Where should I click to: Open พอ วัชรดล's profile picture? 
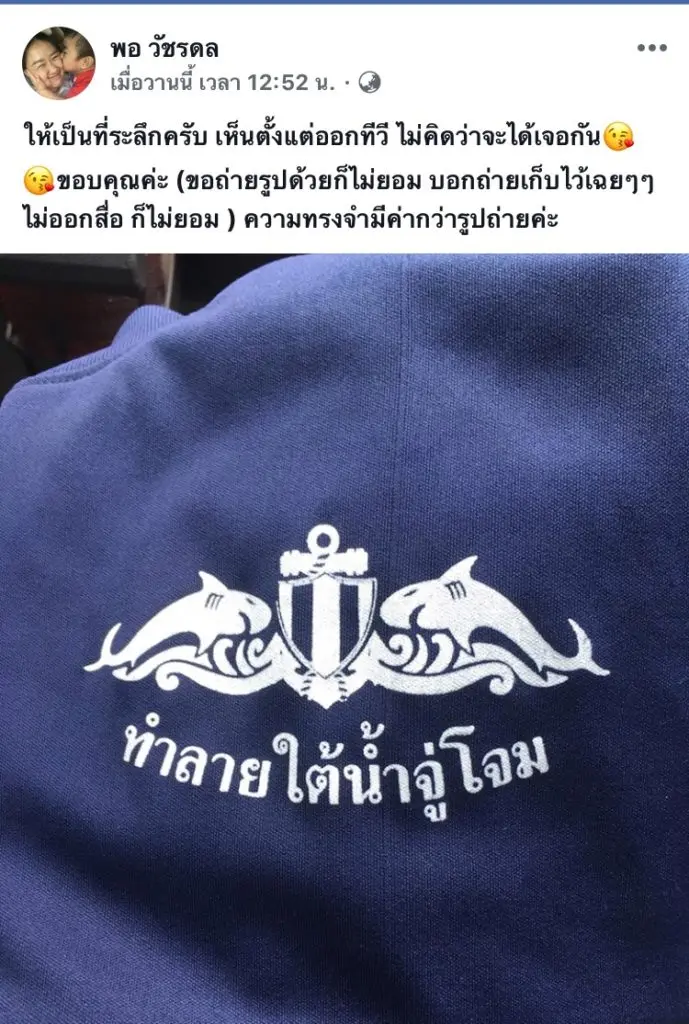[x=59, y=63]
